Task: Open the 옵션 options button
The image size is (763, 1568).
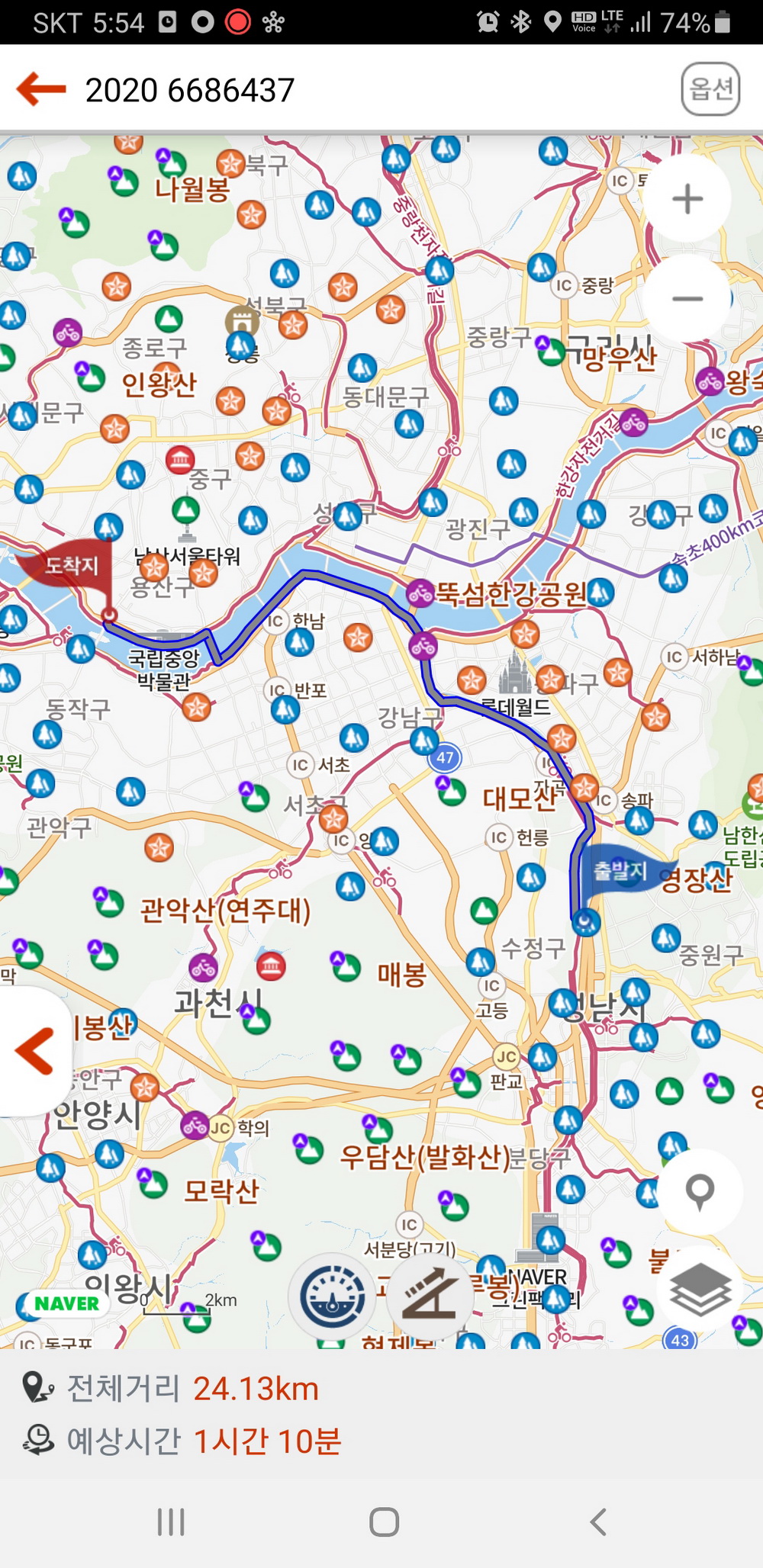Action: 710,89
